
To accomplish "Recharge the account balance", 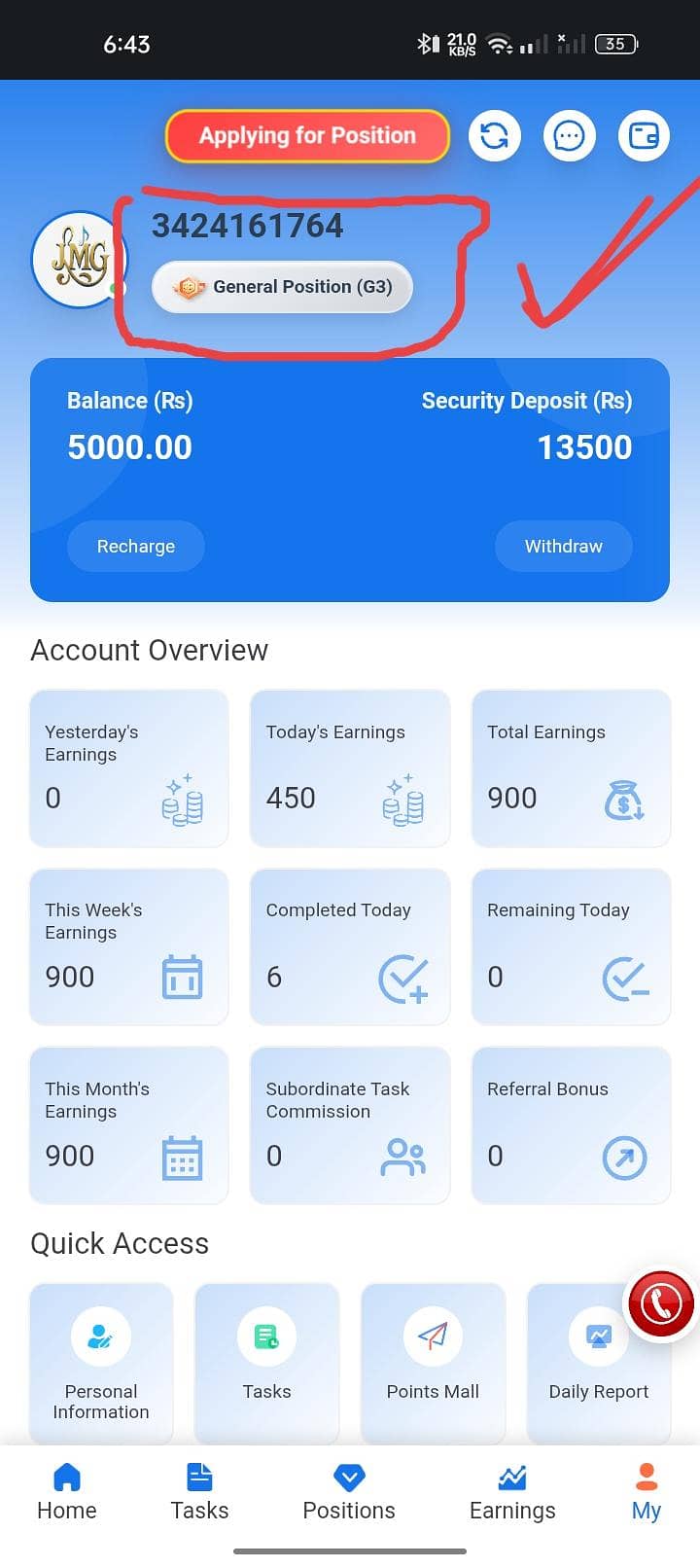I will 135,547.
